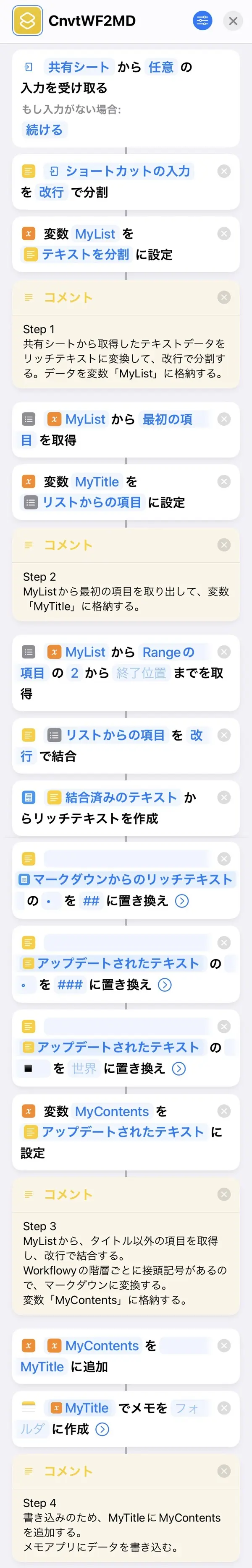
Task: Remove the MyContents を MyTitle に追加 action
Action: point(224,1346)
